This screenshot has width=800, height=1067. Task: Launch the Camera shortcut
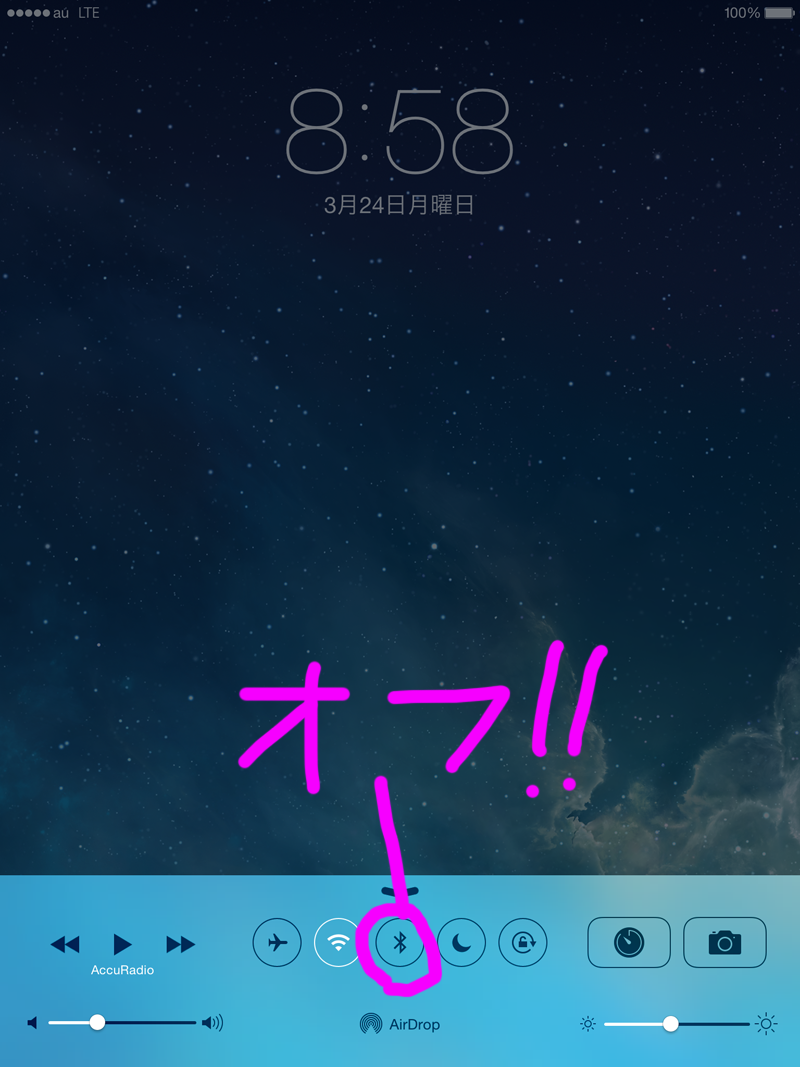[725, 942]
